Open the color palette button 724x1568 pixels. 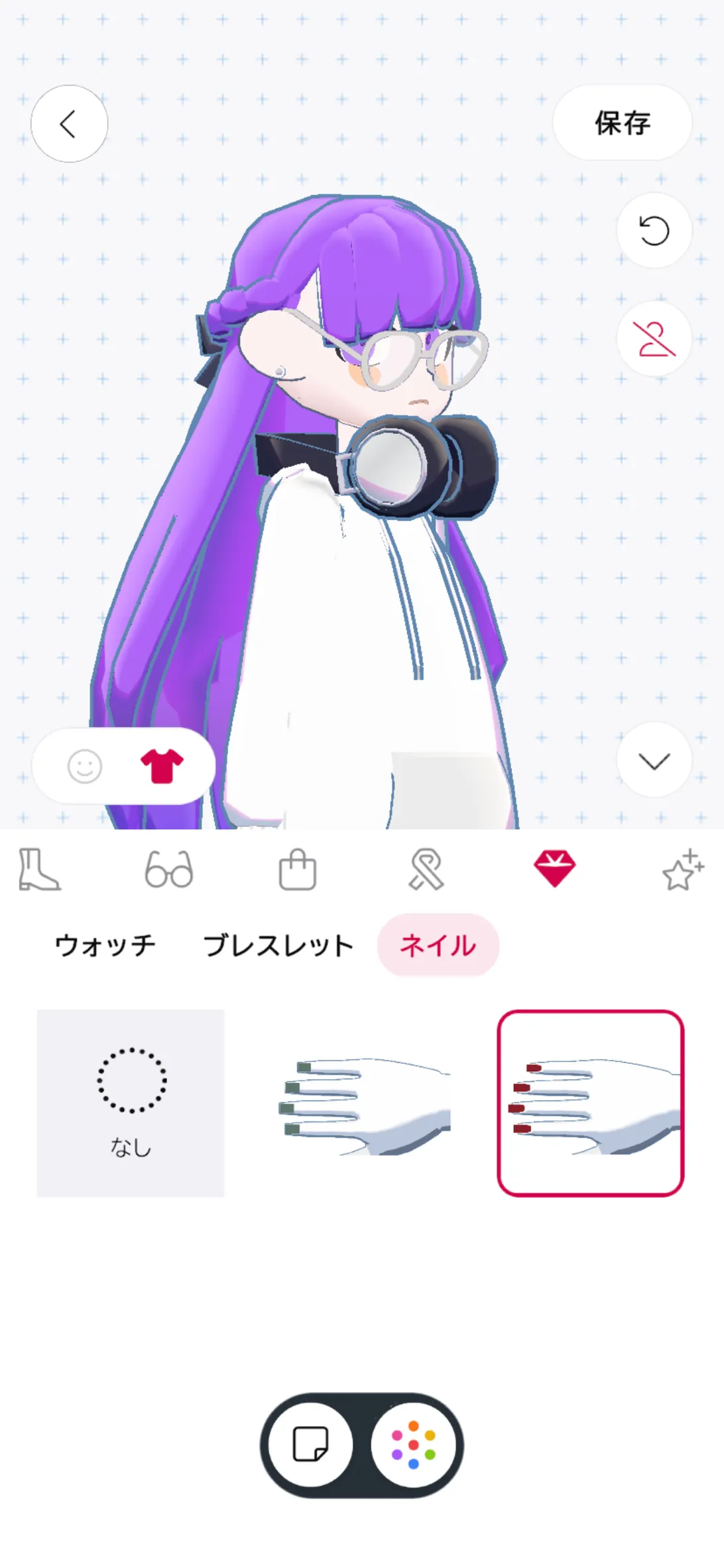click(x=413, y=1445)
